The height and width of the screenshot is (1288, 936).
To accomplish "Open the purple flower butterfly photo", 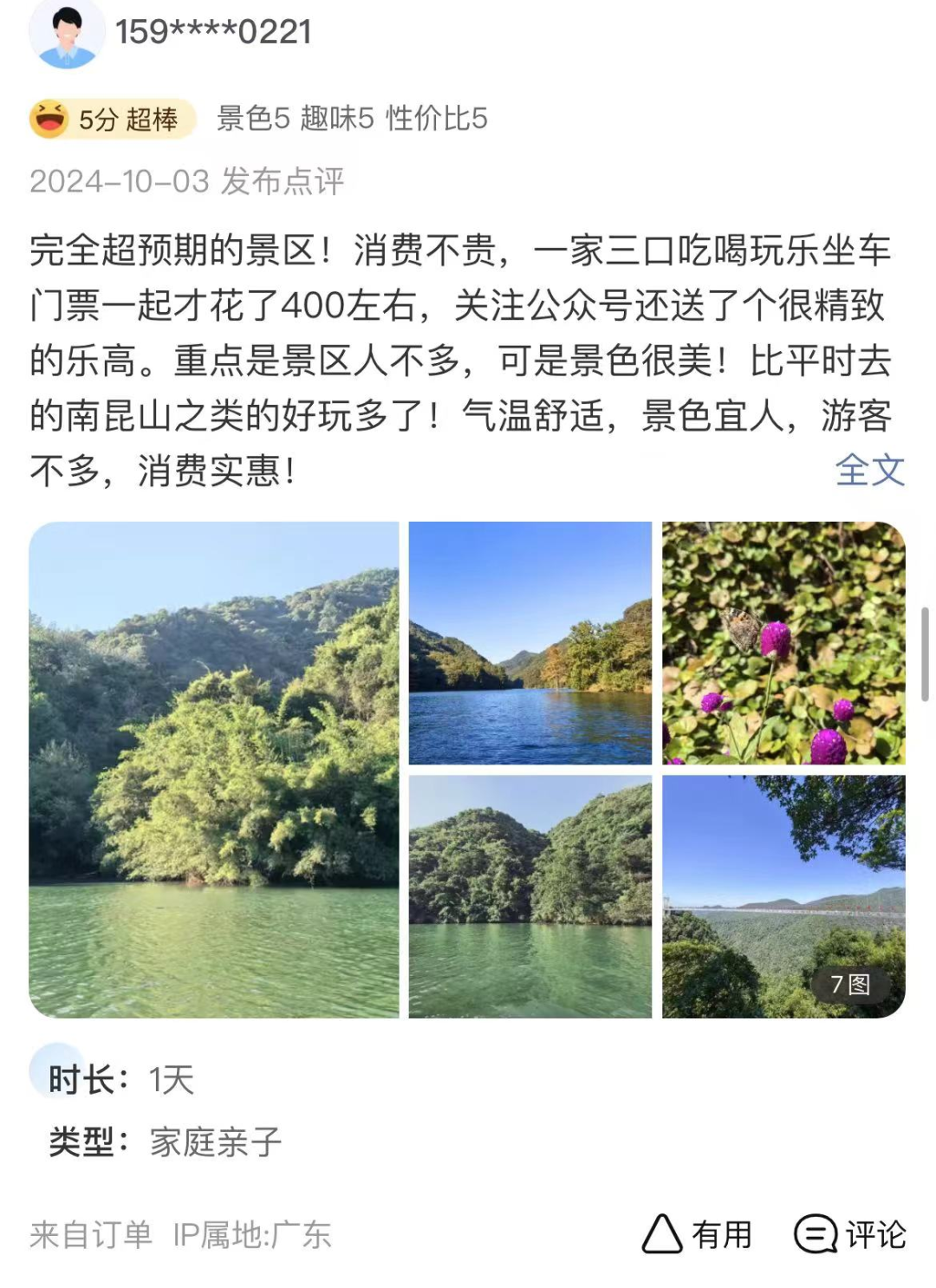I will (783, 642).
